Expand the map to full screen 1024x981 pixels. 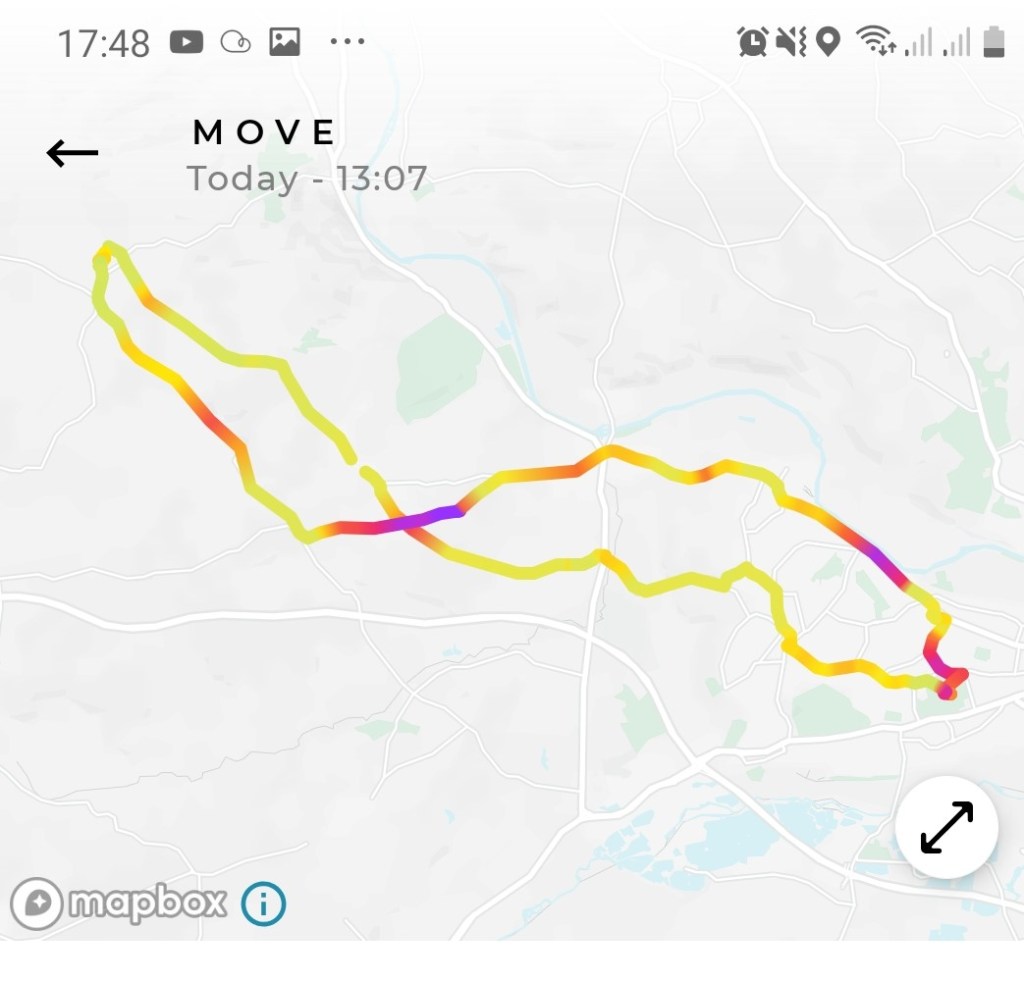946,827
